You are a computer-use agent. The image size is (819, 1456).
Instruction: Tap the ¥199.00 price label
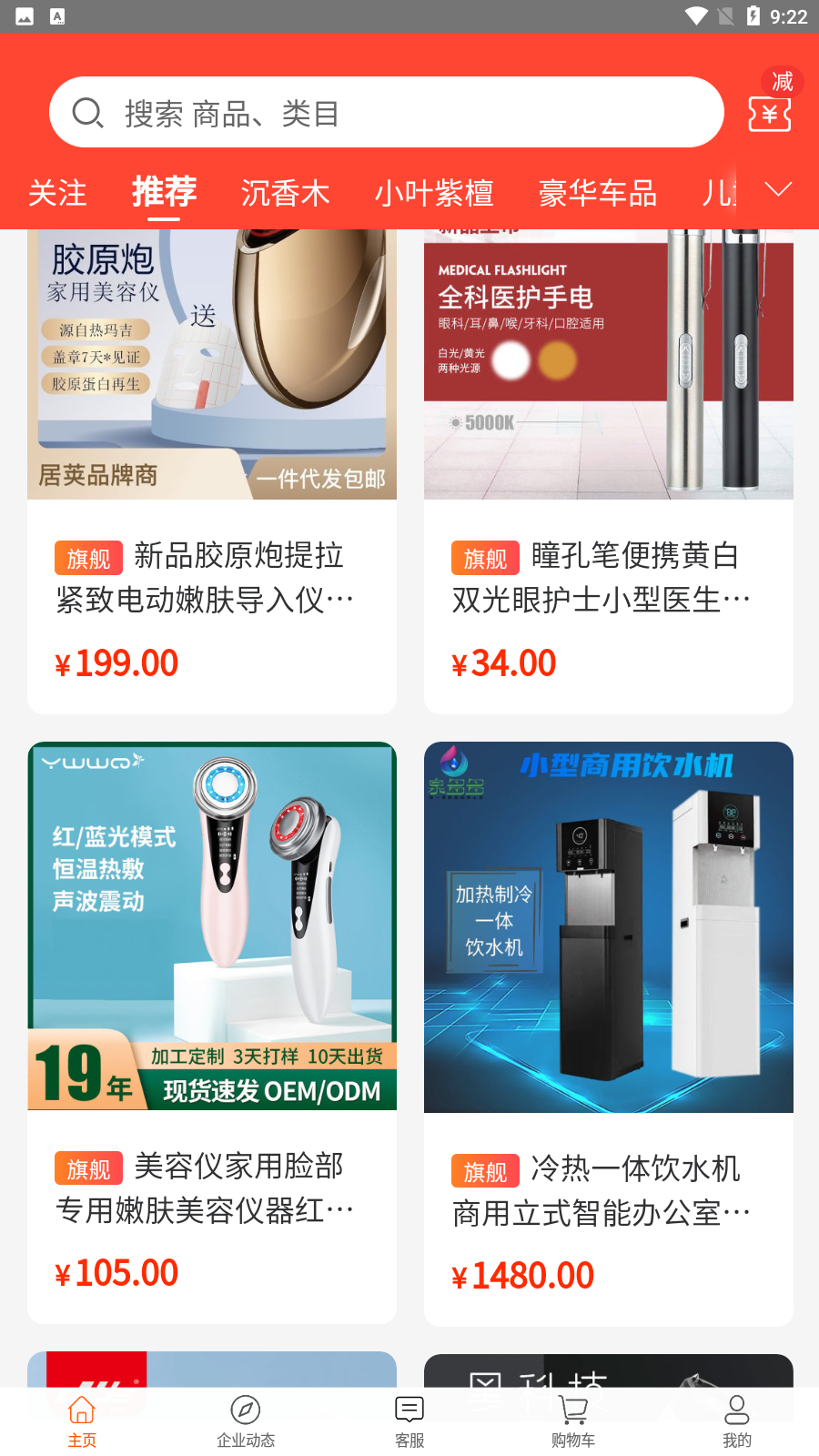click(x=116, y=662)
